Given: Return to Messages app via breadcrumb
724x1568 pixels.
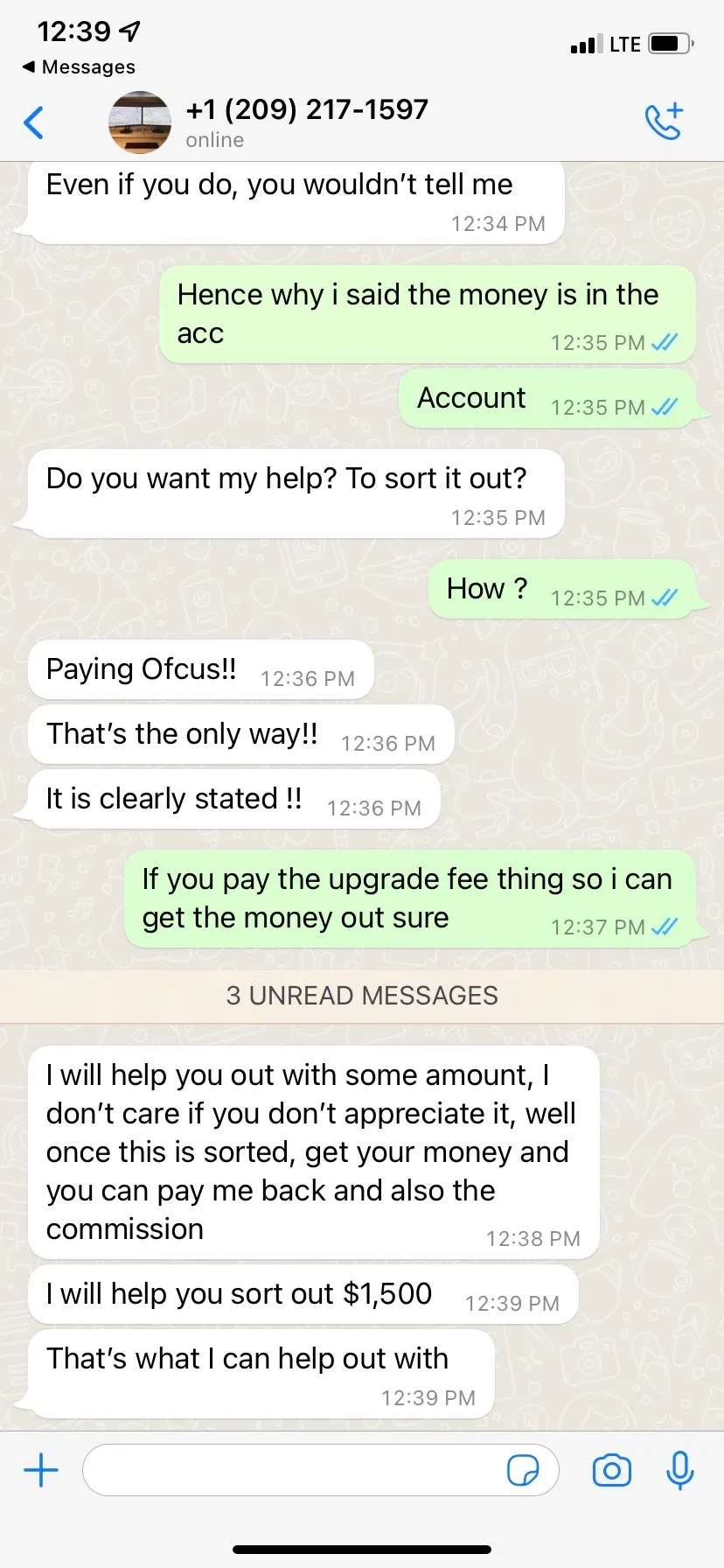Looking at the screenshot, I should tap(79, 66).
